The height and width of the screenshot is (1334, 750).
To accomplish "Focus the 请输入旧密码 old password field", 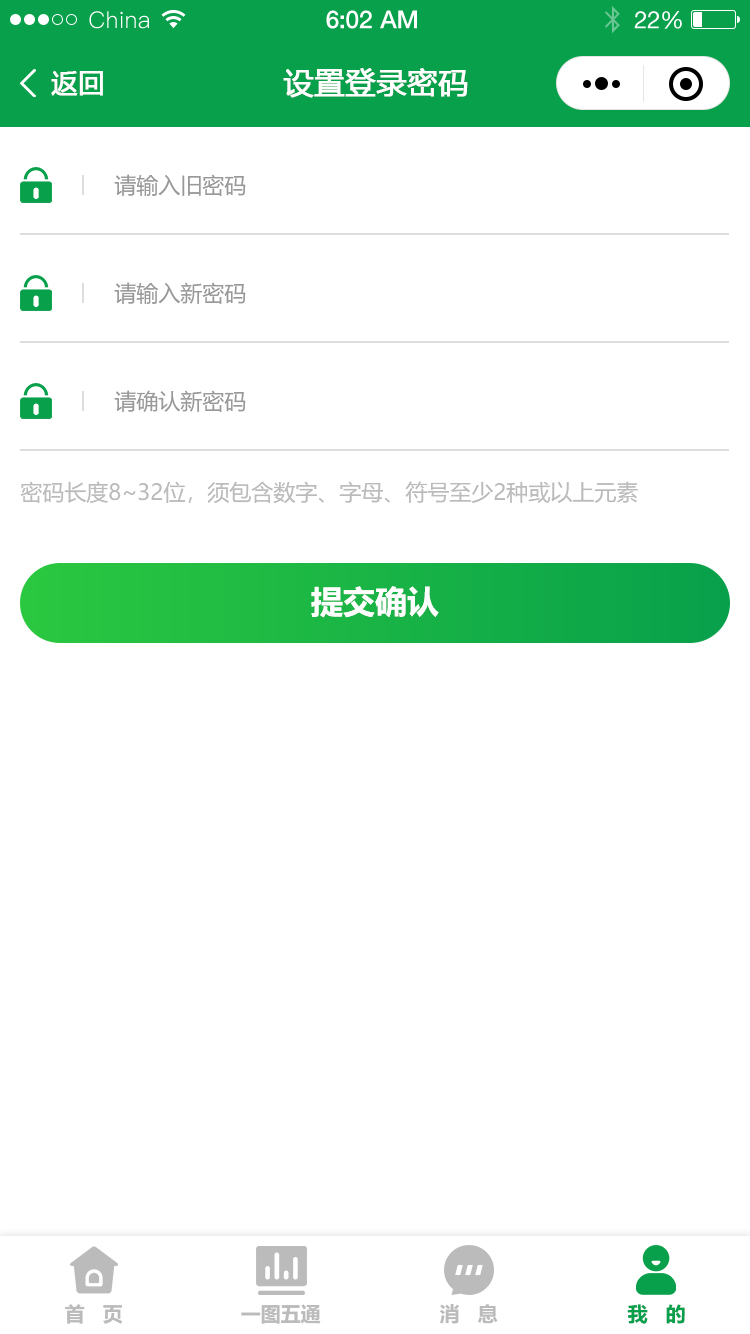I will 420,186.
